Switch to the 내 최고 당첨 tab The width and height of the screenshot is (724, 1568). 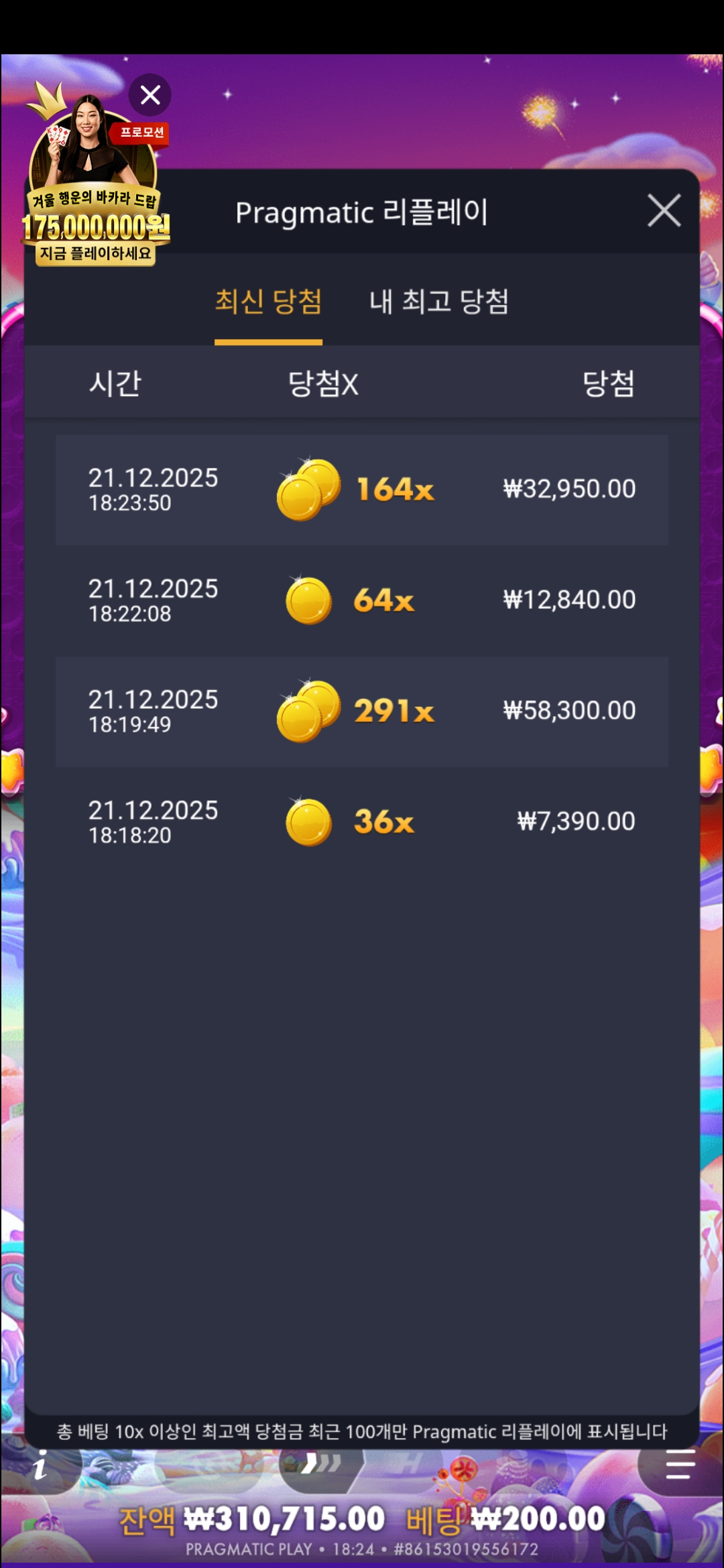[439, 302]
